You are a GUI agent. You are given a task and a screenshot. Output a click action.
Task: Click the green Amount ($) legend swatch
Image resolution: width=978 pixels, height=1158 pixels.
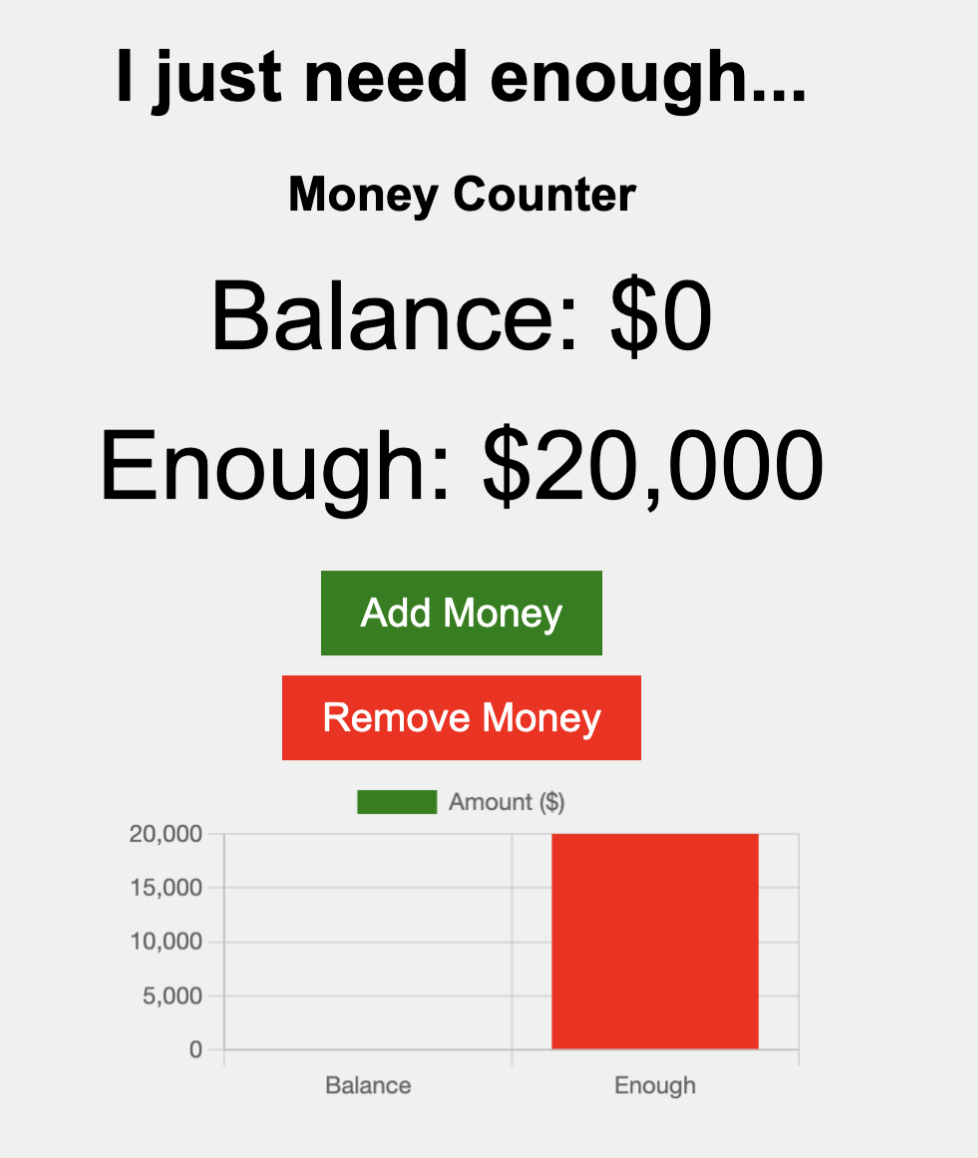pos(396,801)
